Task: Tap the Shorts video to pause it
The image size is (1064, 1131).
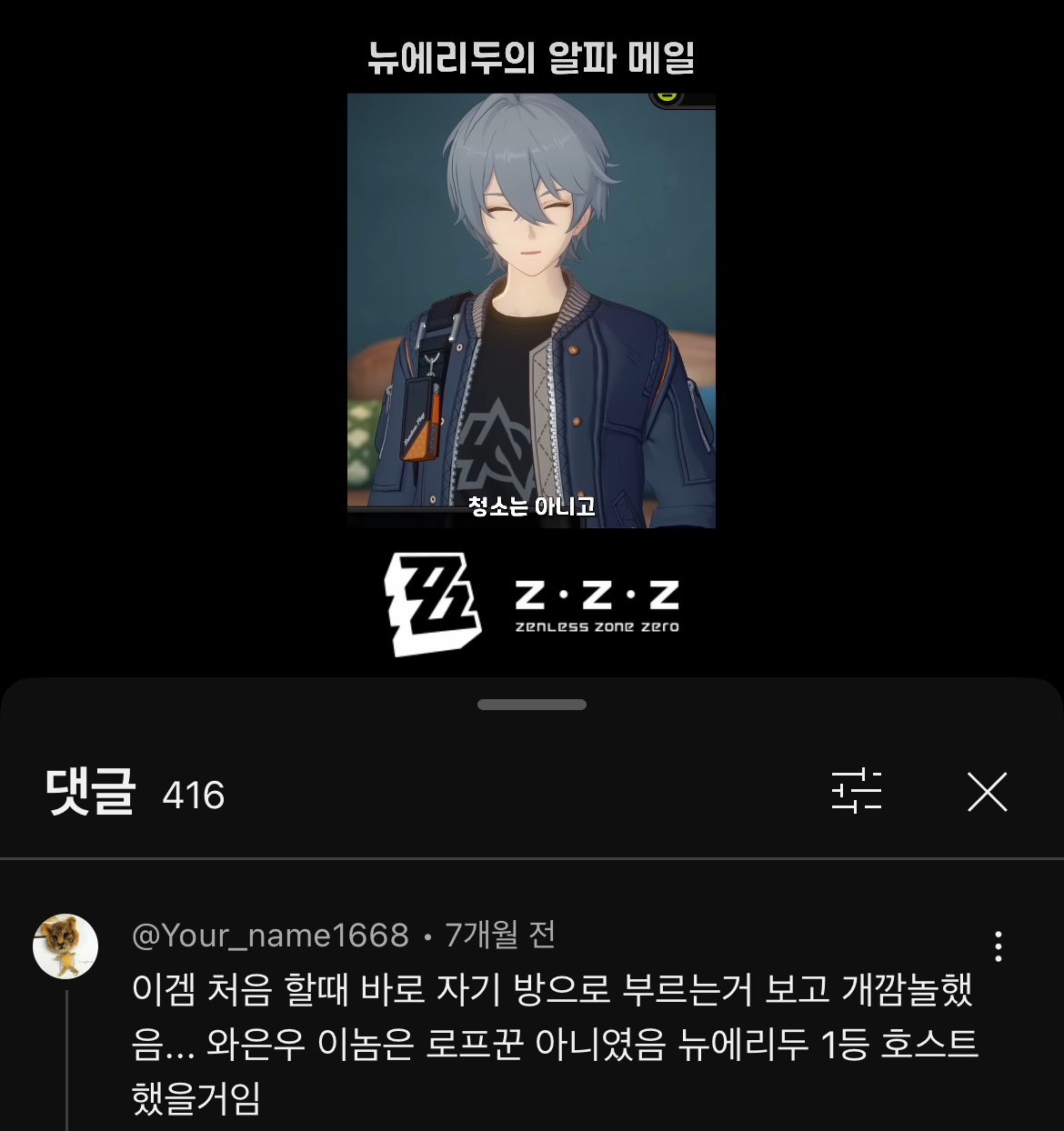Action: tap(531, 309)
